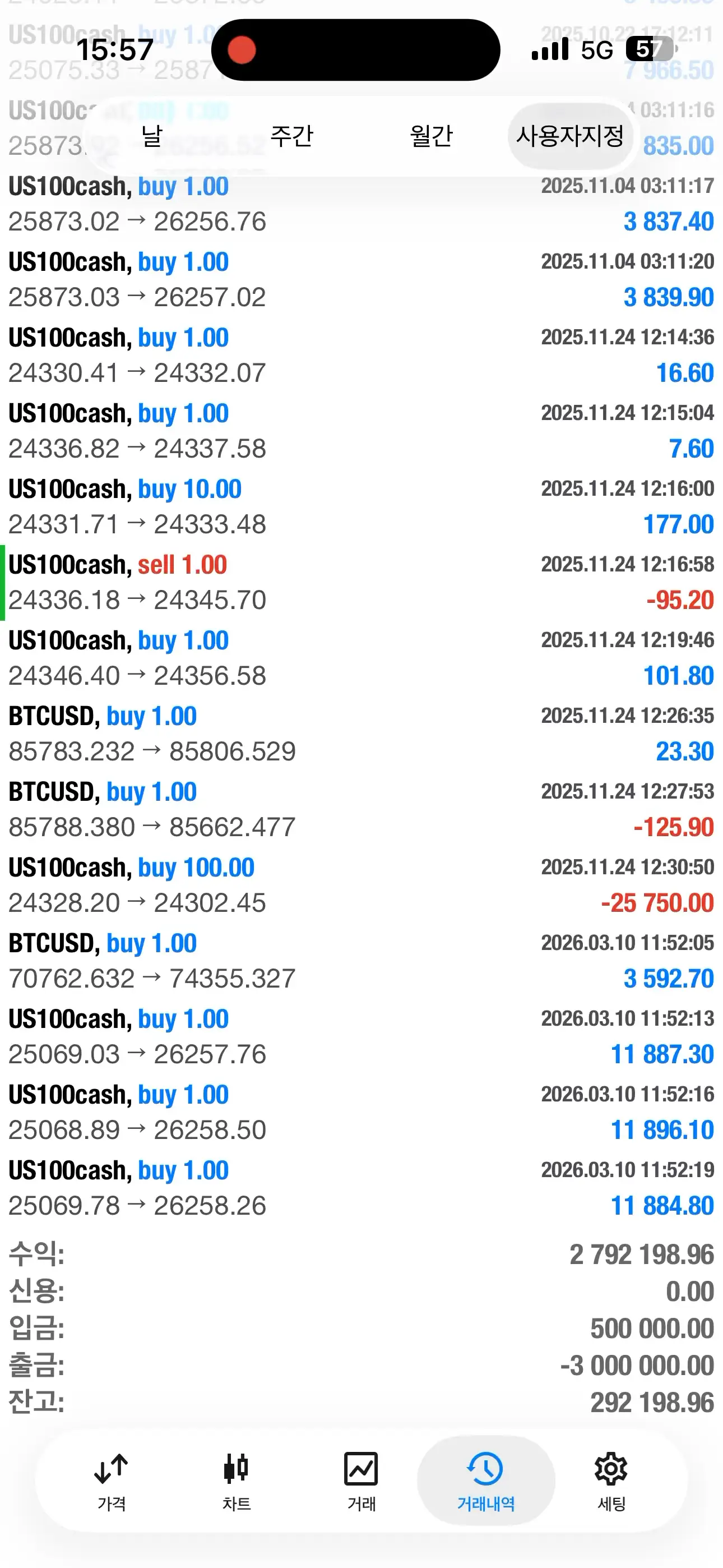Open the US100cash trade with 11 884.80 profit

pos(361,1188)
